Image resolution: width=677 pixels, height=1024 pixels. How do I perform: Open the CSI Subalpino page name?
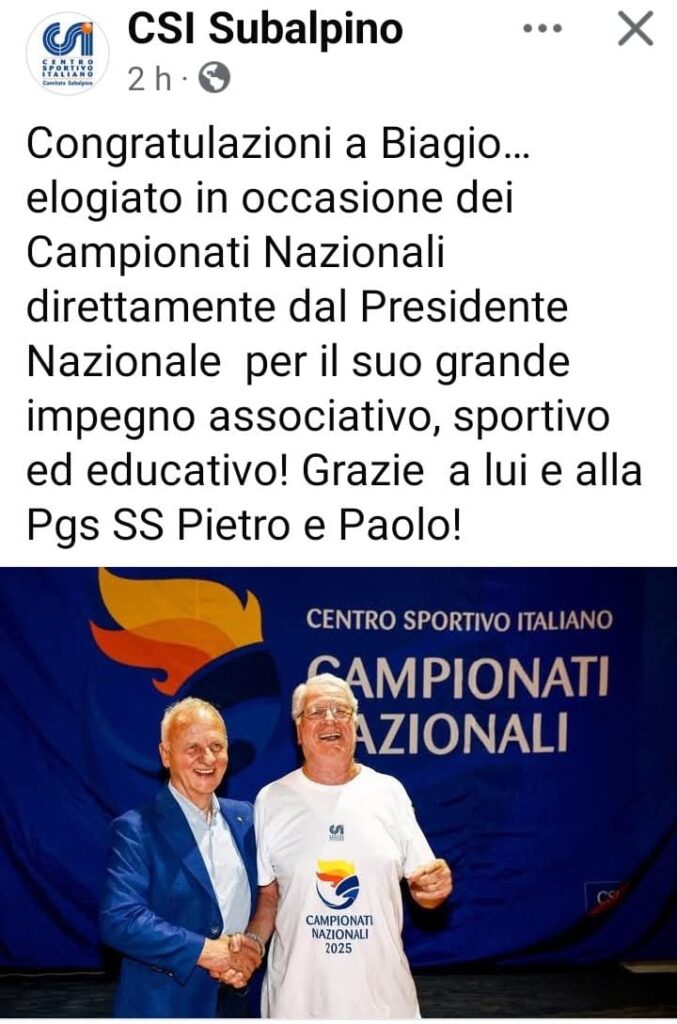click(x=265, y=29)
